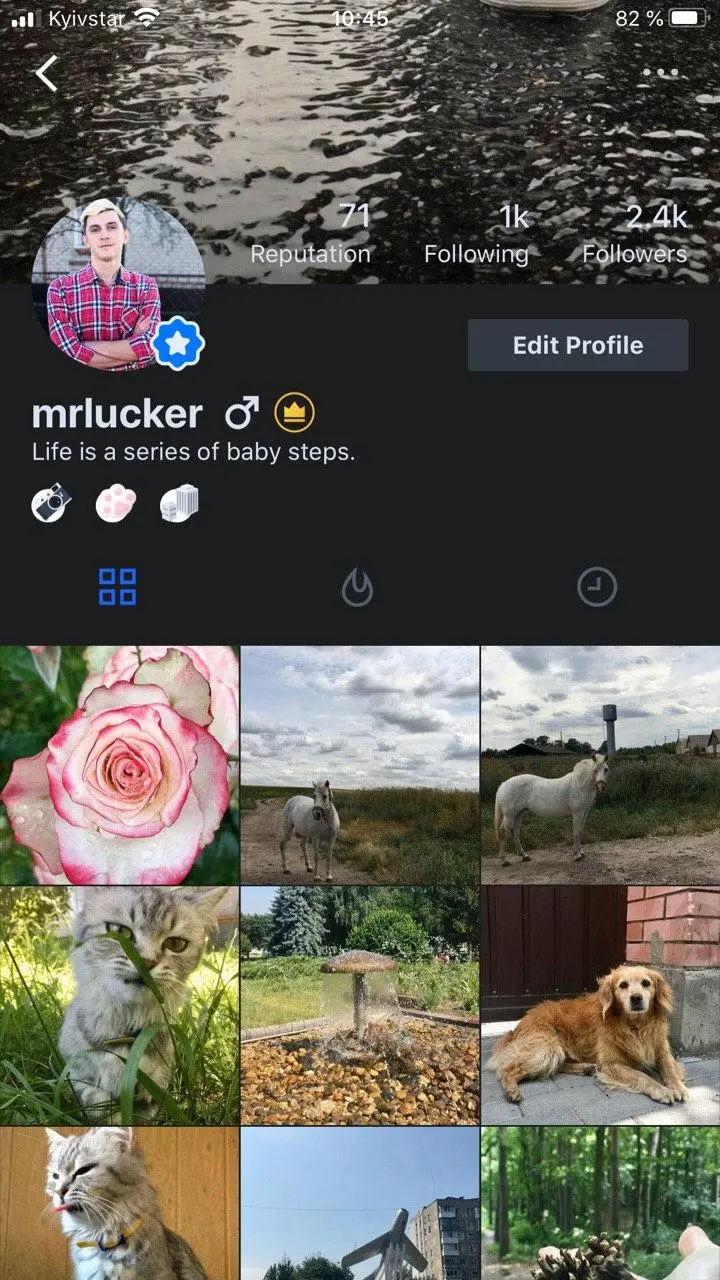Tap the Edit Profile button
This screenshot has height=1280, width=720.
pos(578,345)
